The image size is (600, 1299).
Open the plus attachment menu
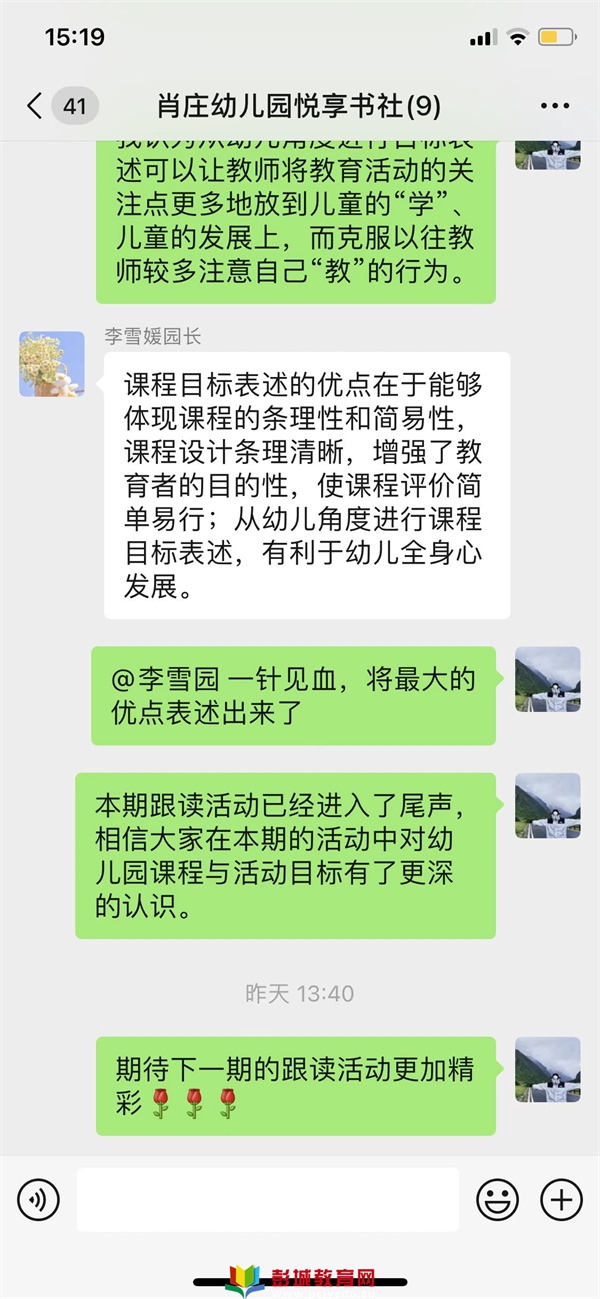pyautogui.click(x=561, y=1198)
